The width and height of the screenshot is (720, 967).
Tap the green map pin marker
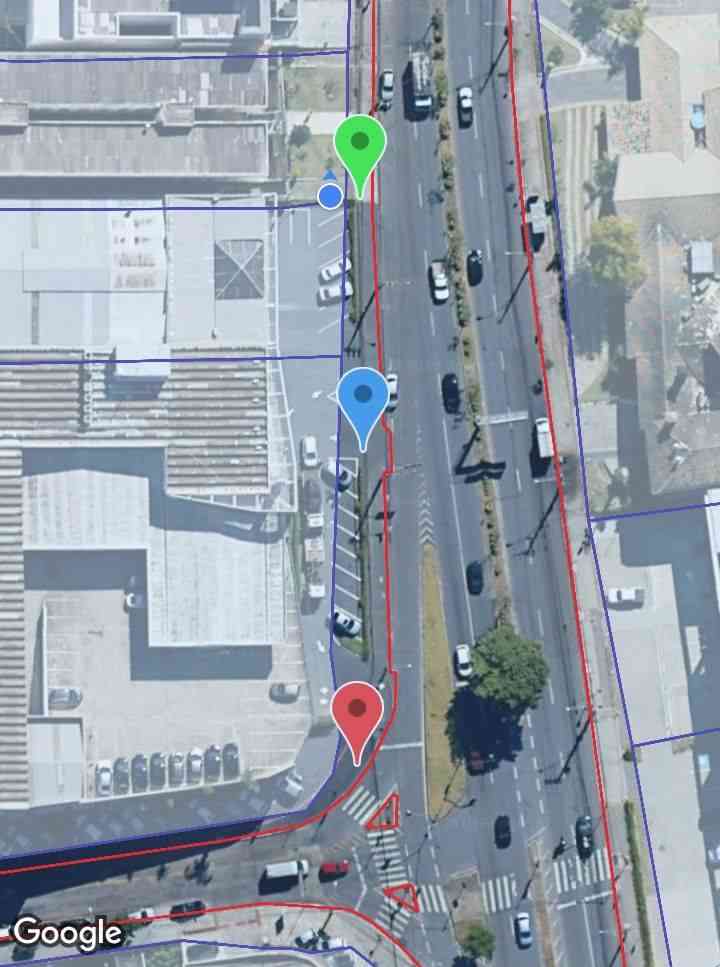click(x=360, y=146)
